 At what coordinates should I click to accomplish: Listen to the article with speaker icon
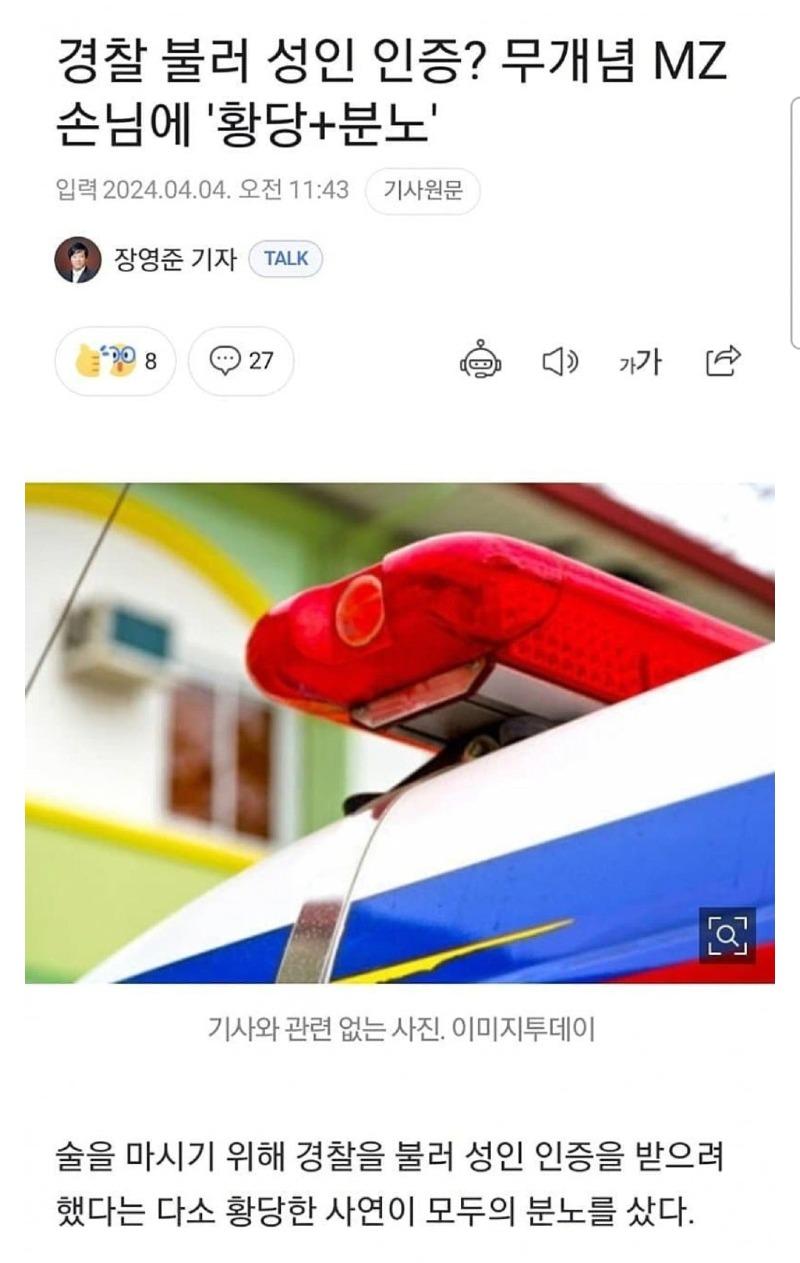560,361
